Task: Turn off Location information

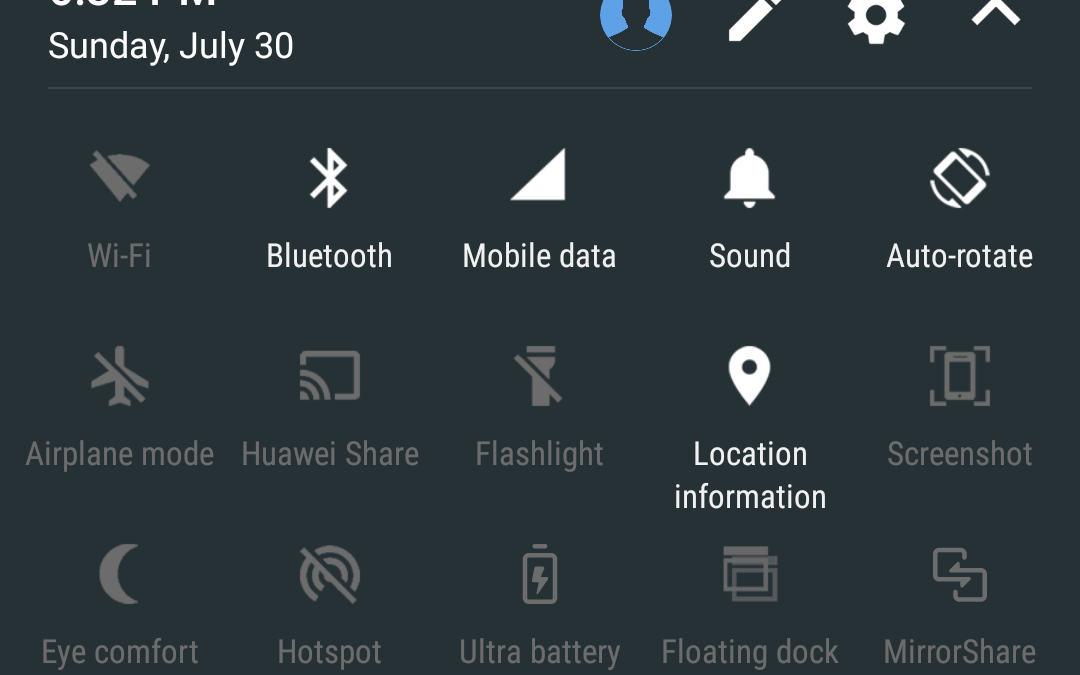Action: (749, 376)
